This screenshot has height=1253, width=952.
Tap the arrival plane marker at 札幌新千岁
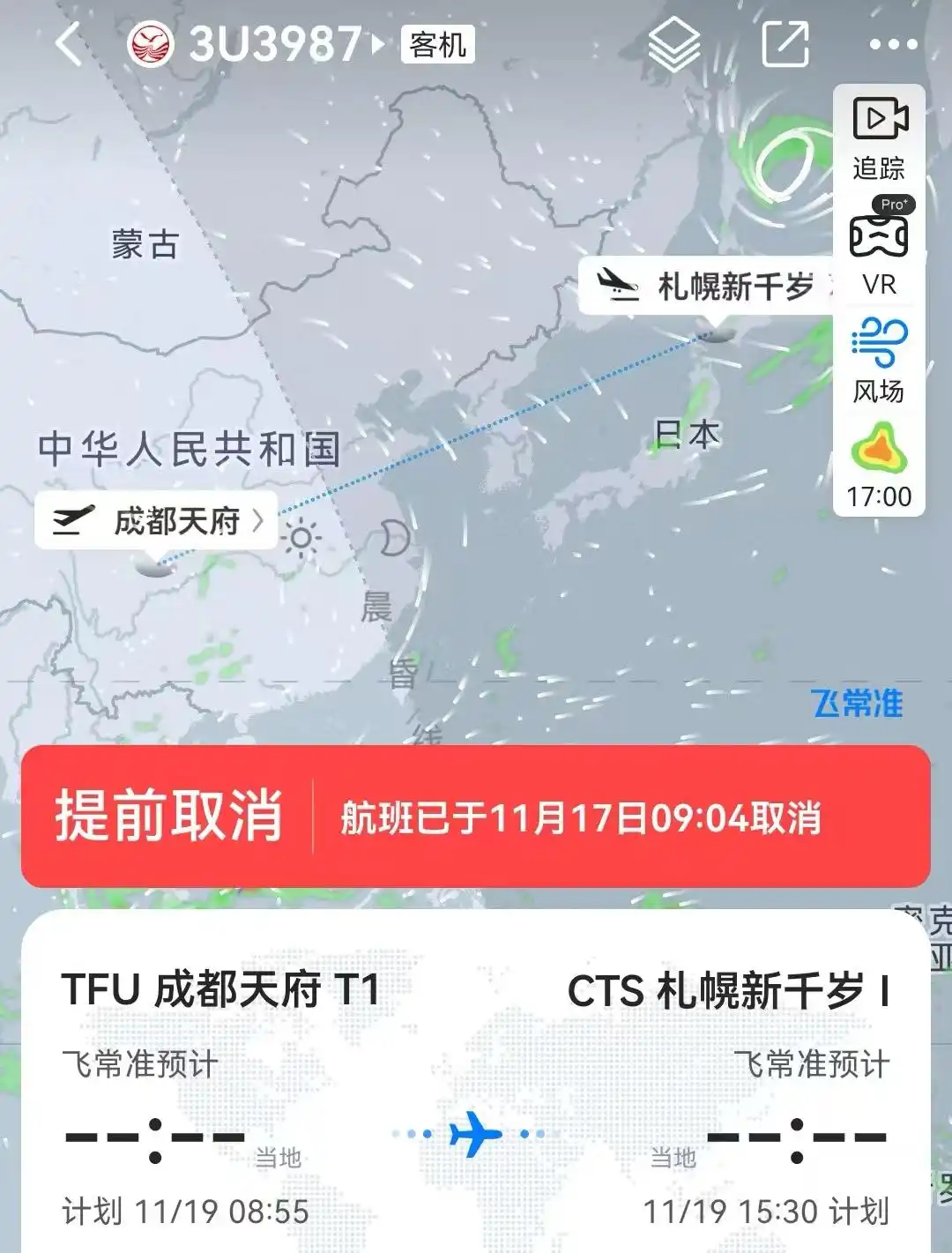click(617, 284)
